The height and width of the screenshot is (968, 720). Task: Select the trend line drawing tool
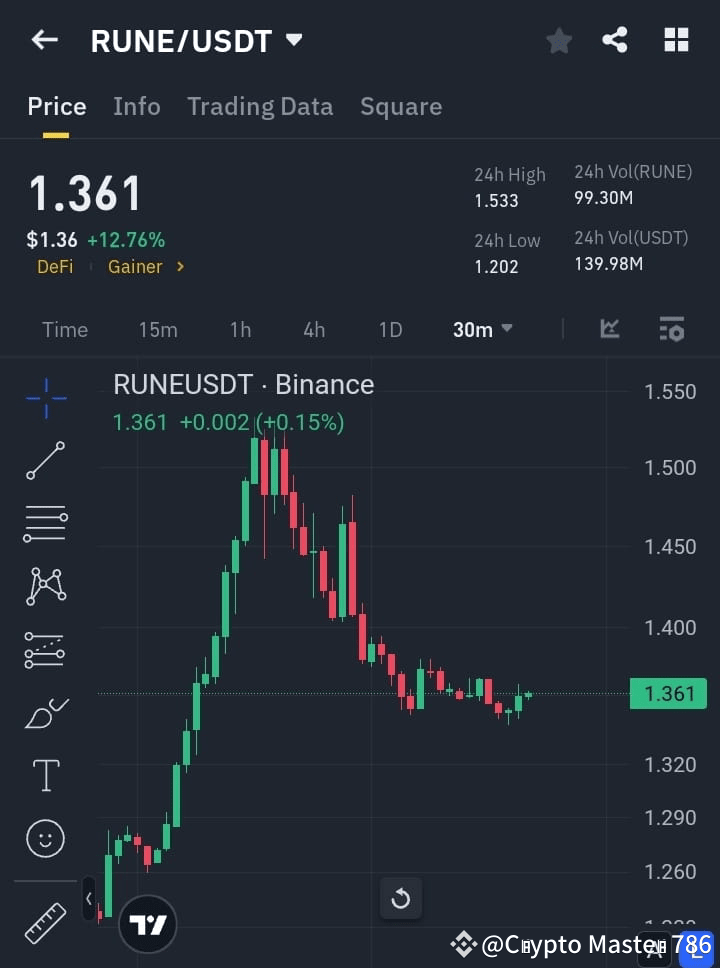click(44, 461)
